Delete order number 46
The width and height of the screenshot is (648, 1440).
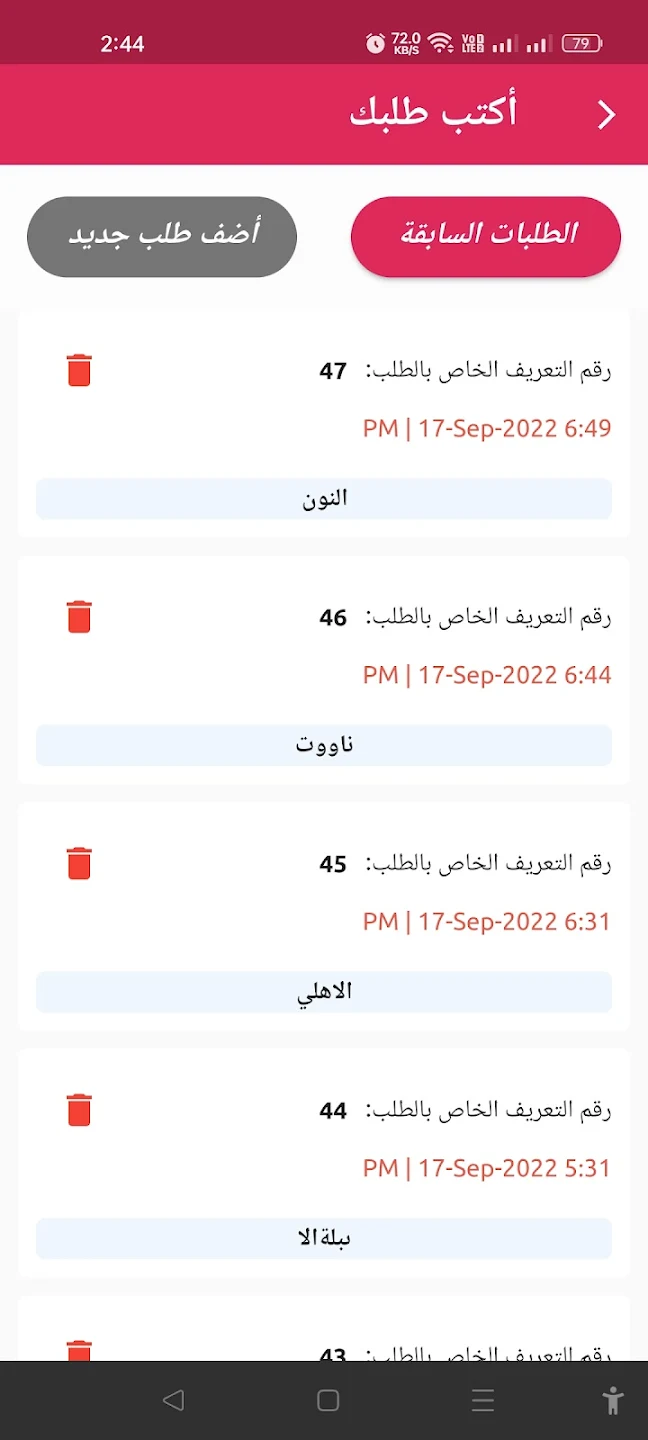click(x=79, y=617)
